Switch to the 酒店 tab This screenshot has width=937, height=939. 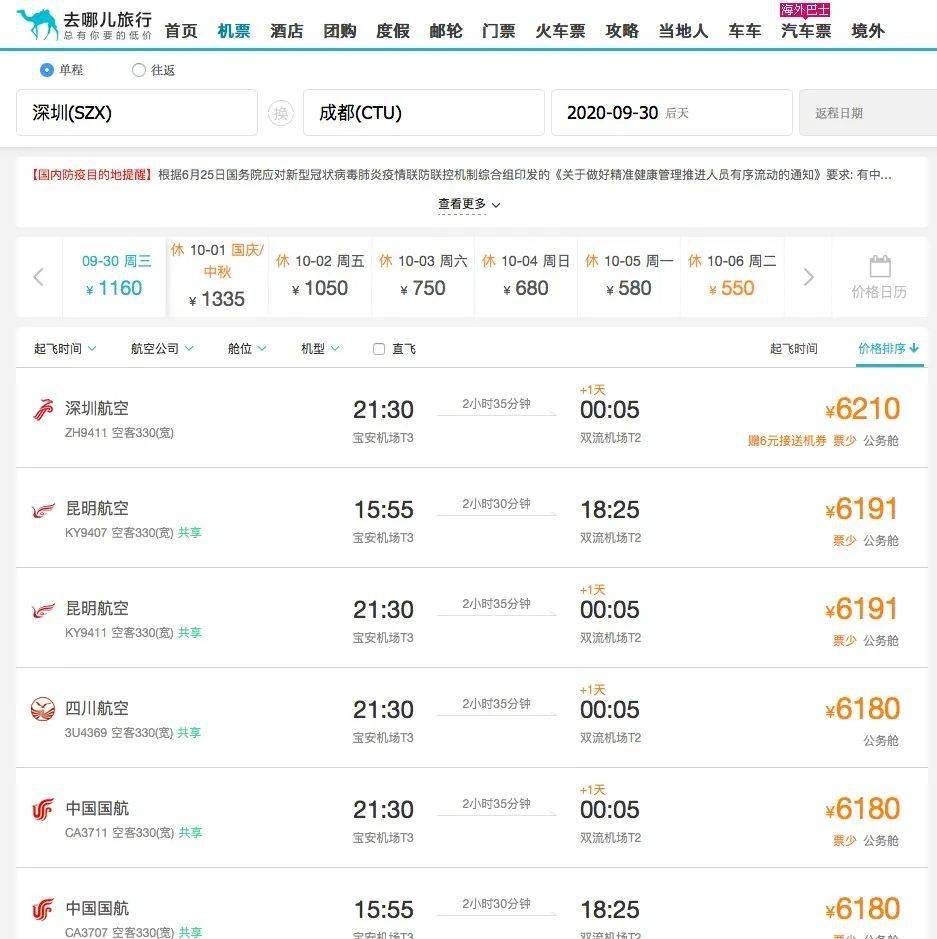(286, 31)
